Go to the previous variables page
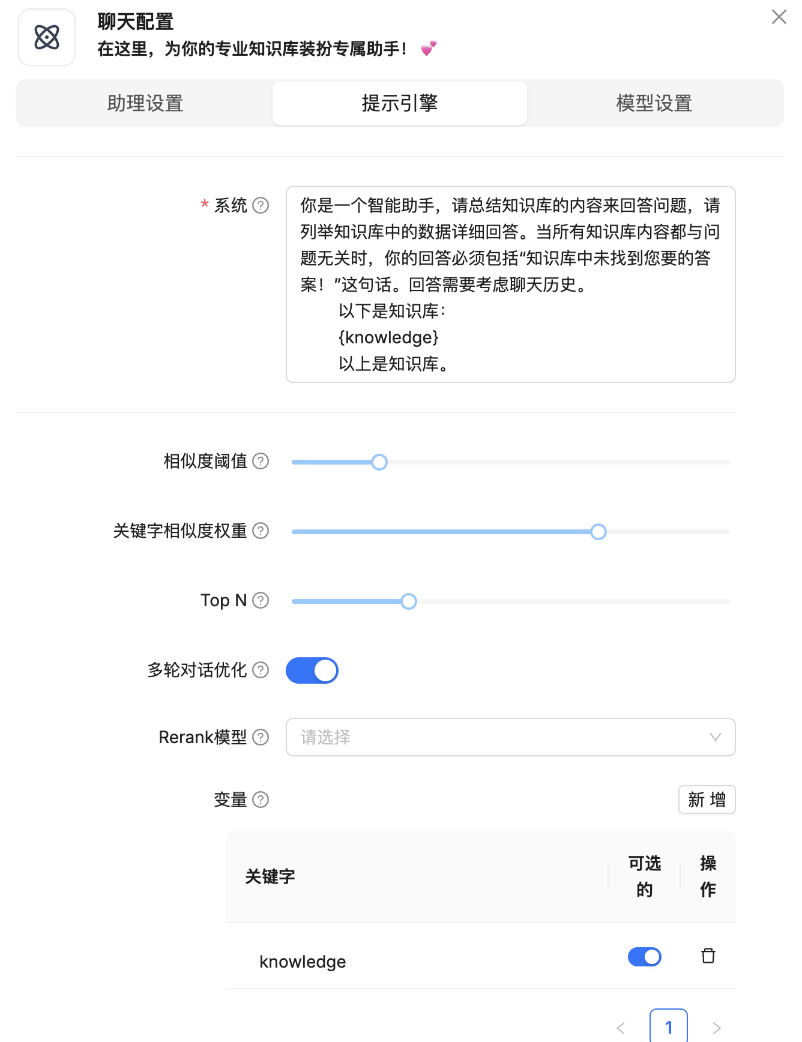 (x=621, y=1027)
